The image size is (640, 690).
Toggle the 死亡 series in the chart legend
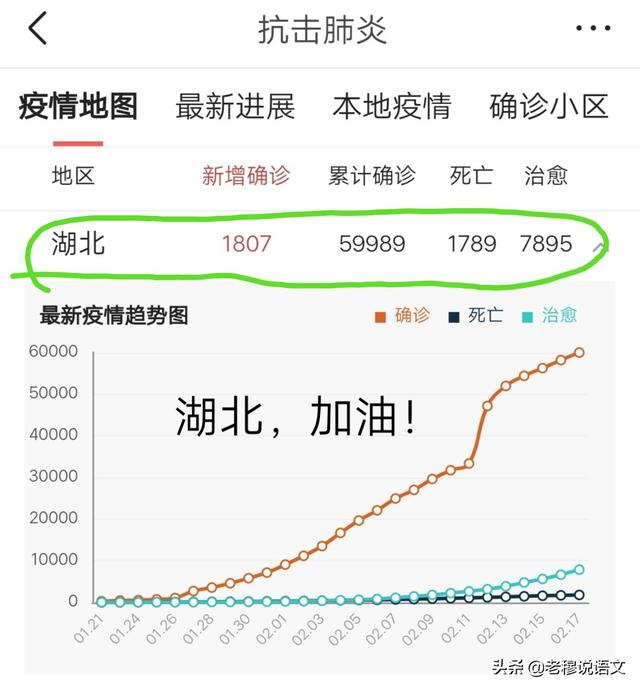[476, 315]
